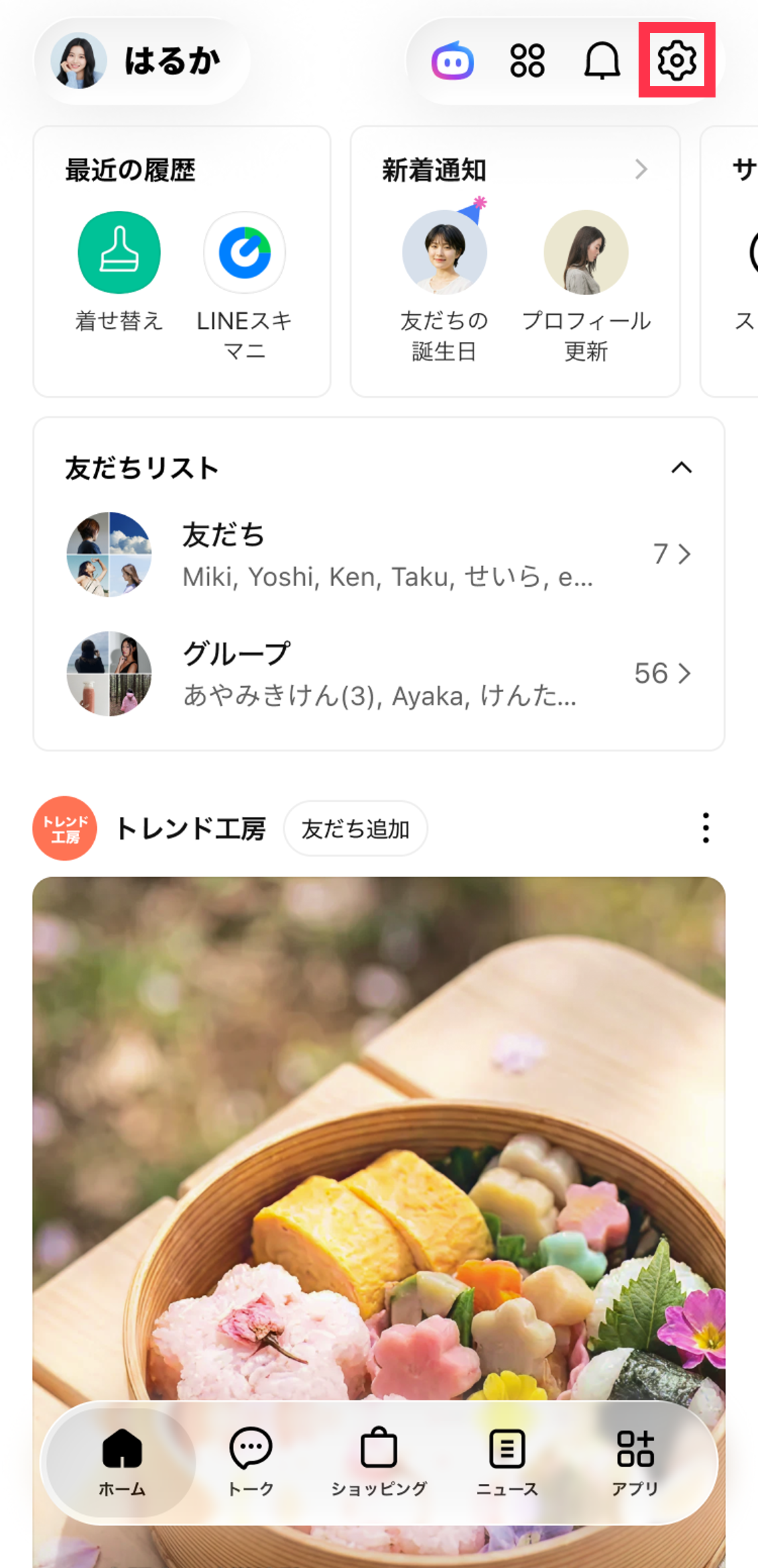758x1568 pixels.
Task: Open はるか's profile
Action: pyautogui.click(x=142, y=61)
